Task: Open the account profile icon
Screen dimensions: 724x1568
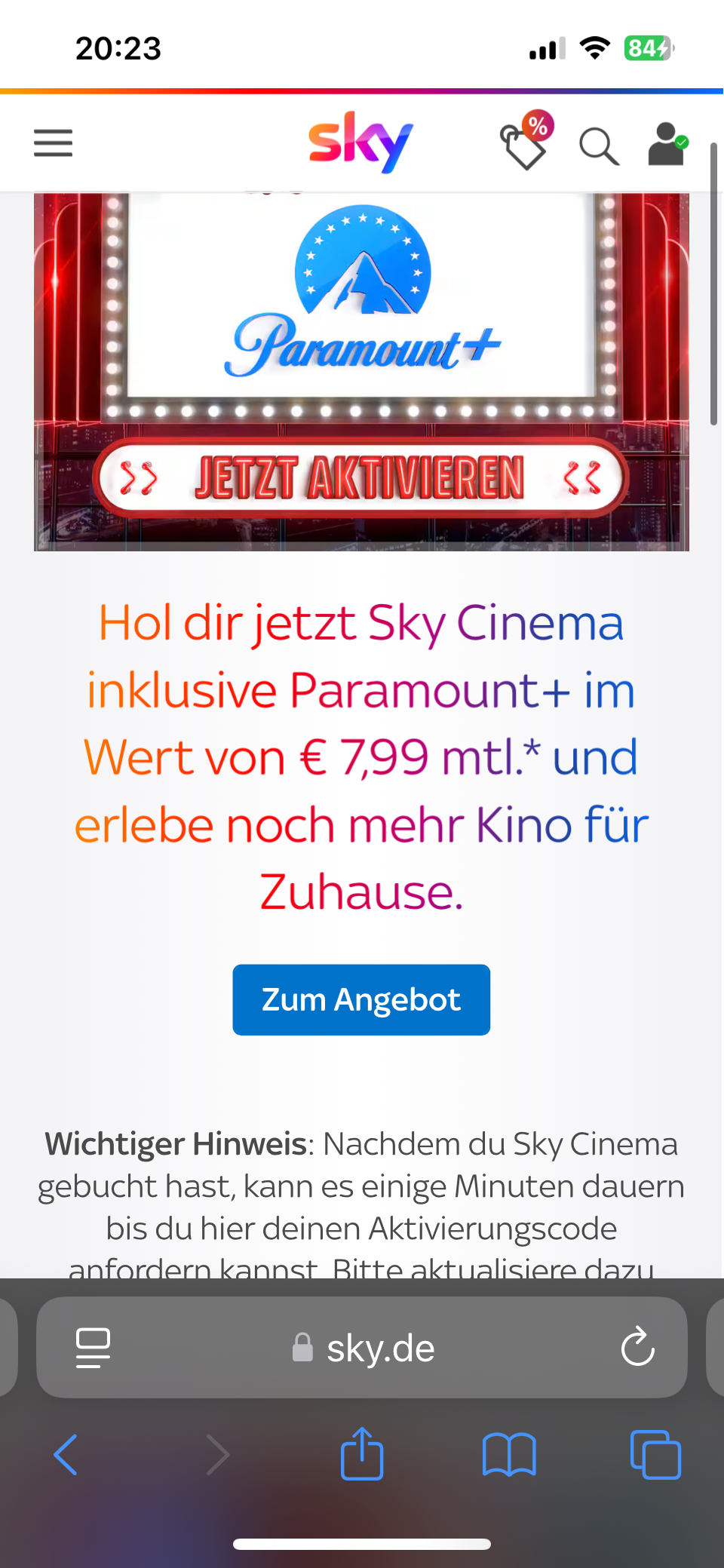Action: [x=667, y=143]
